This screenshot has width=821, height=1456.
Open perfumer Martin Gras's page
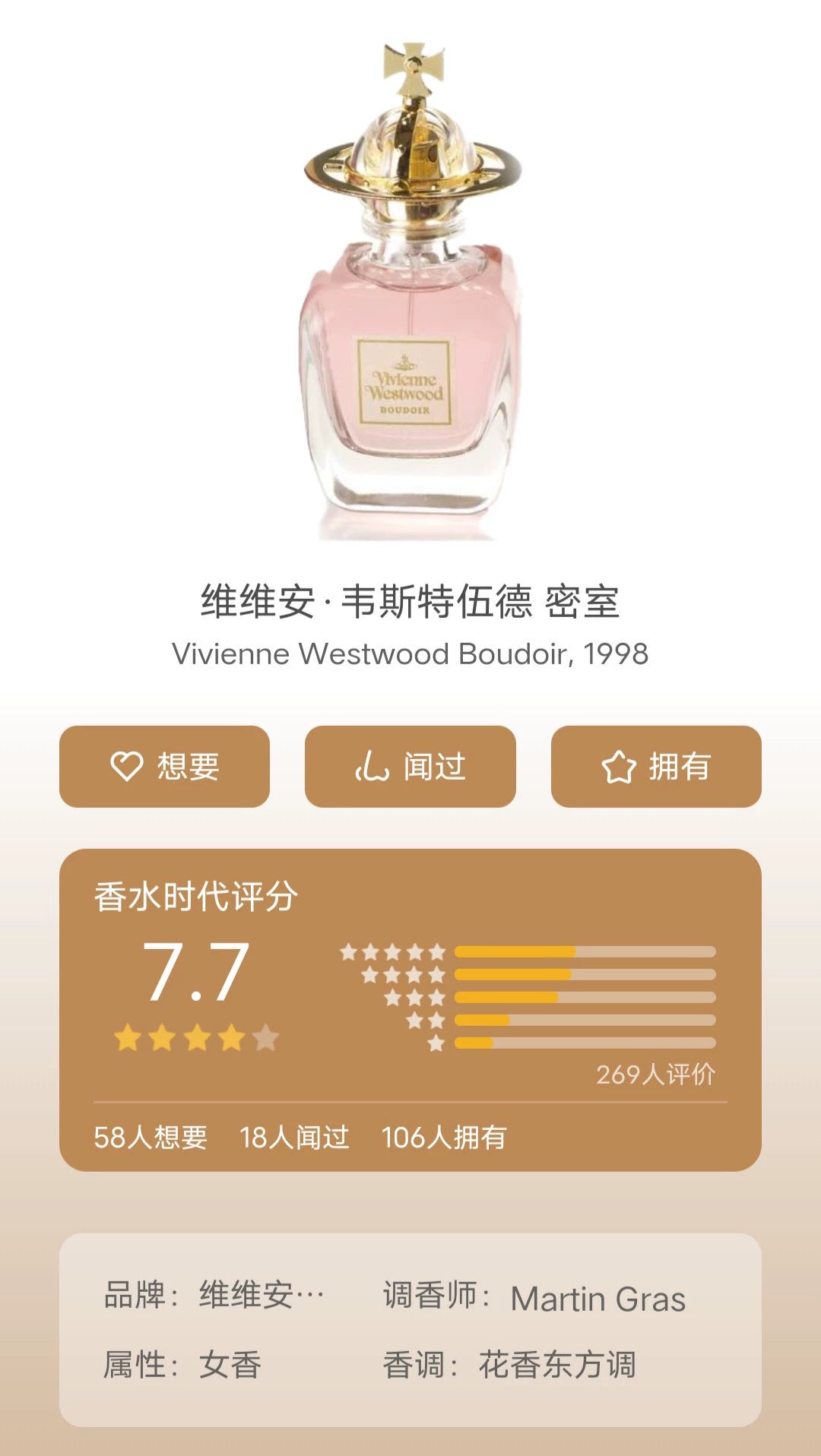click(598, 1299)
